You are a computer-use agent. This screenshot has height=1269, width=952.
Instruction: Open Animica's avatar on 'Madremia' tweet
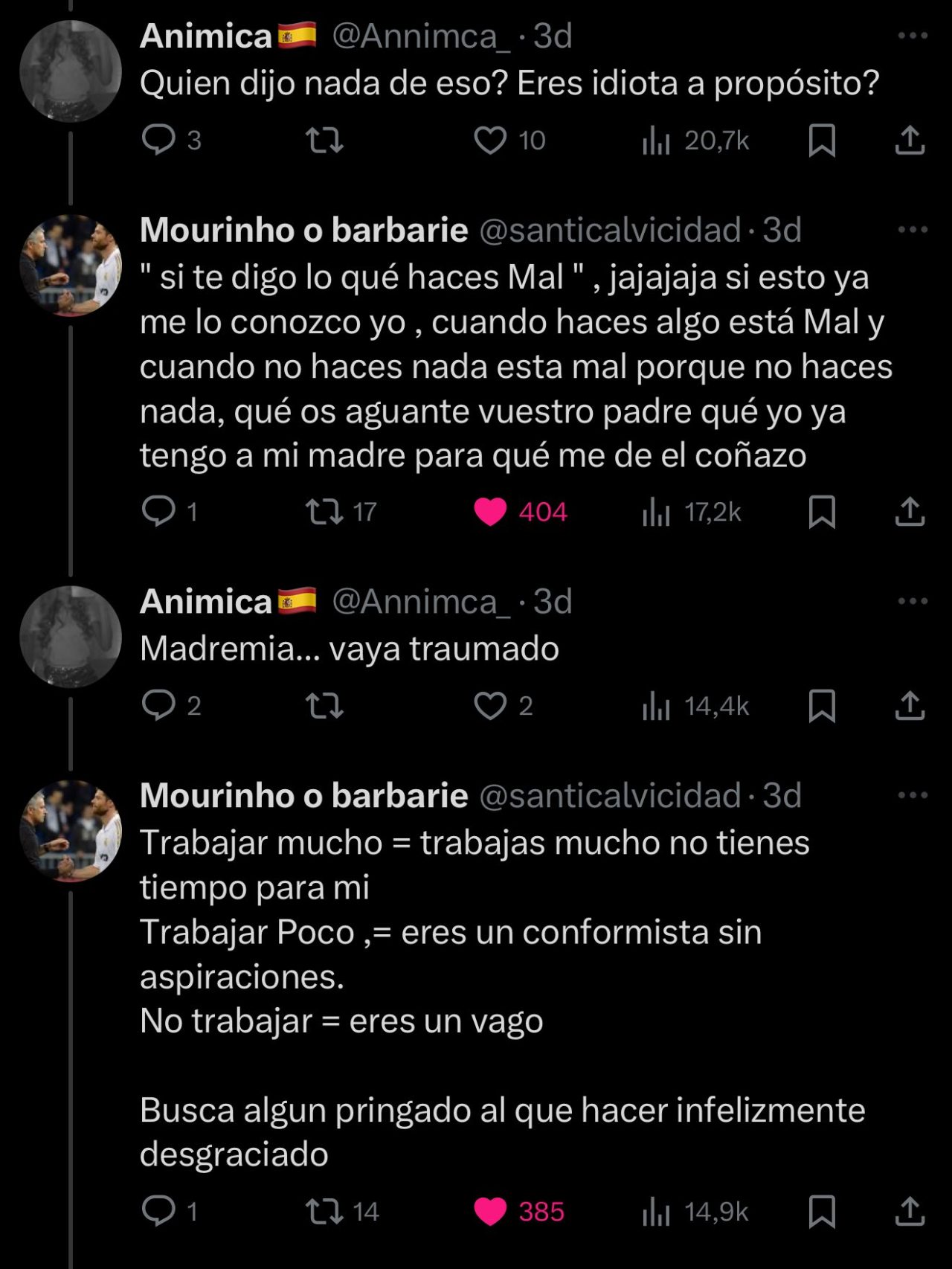pos(71,637)
